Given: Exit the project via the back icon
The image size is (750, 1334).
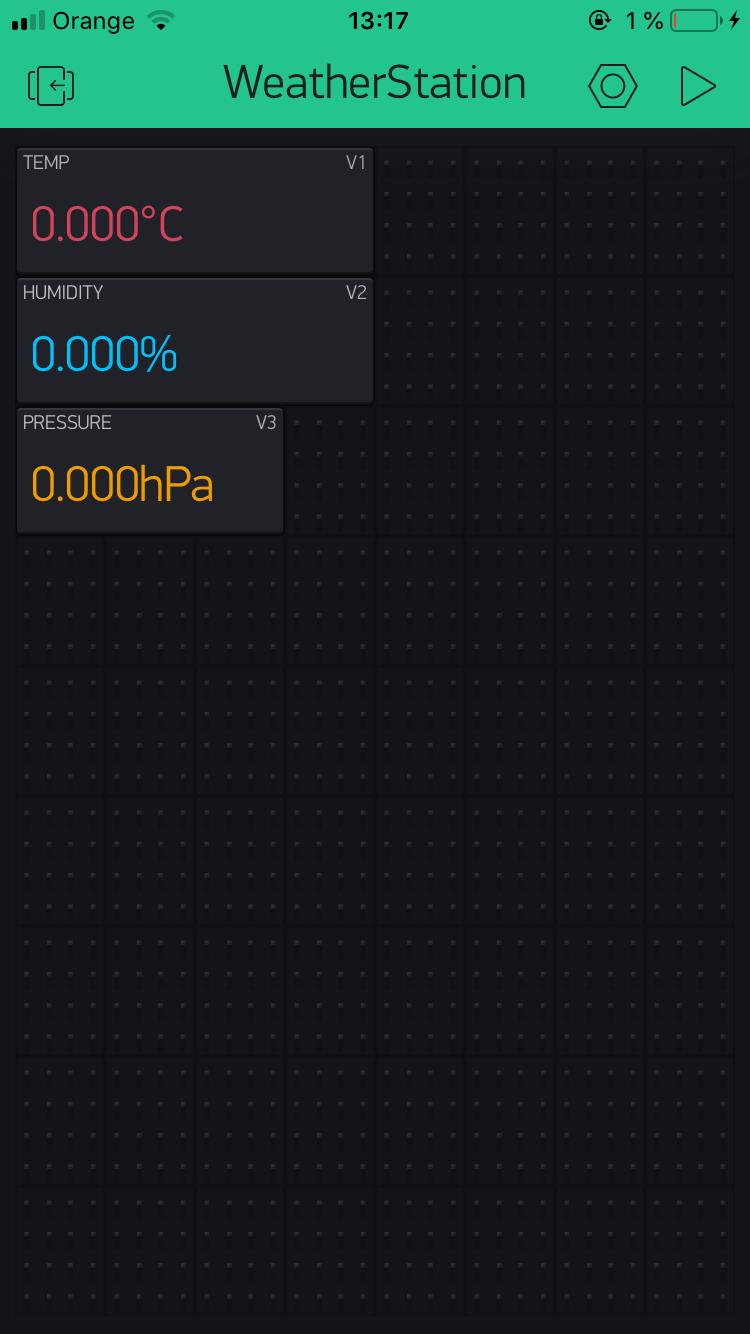Looking at the screenshot, I should click(51, 86).
